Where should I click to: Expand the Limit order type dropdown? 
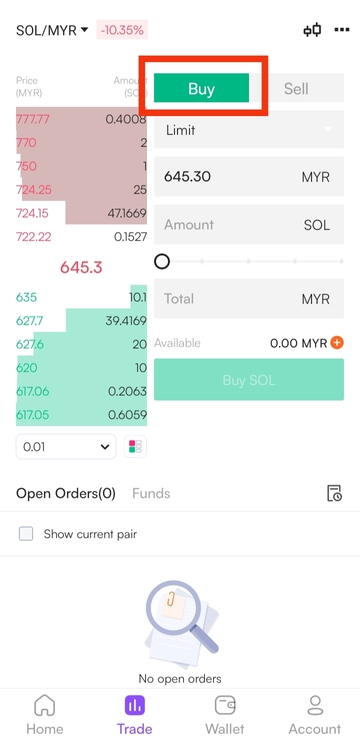click(x=249, y=130)
